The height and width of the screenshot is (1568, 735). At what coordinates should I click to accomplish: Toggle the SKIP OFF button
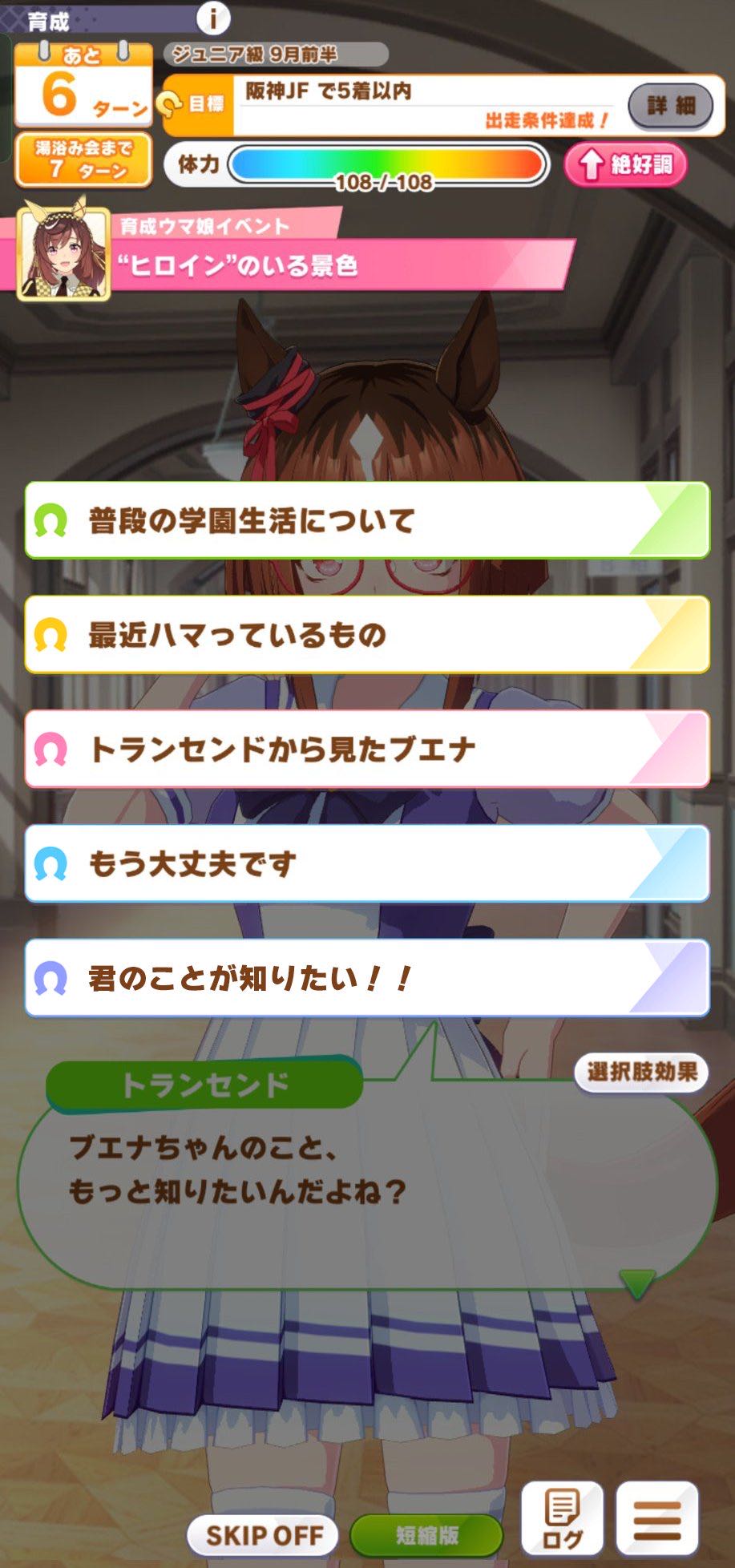tap(264, 1535)
